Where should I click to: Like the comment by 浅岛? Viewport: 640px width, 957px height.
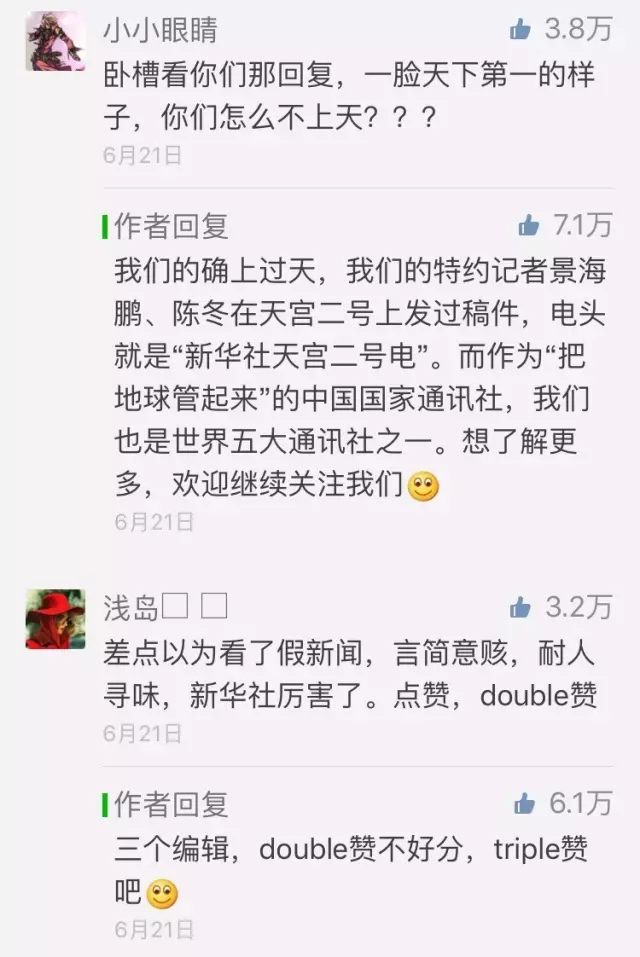520,607
